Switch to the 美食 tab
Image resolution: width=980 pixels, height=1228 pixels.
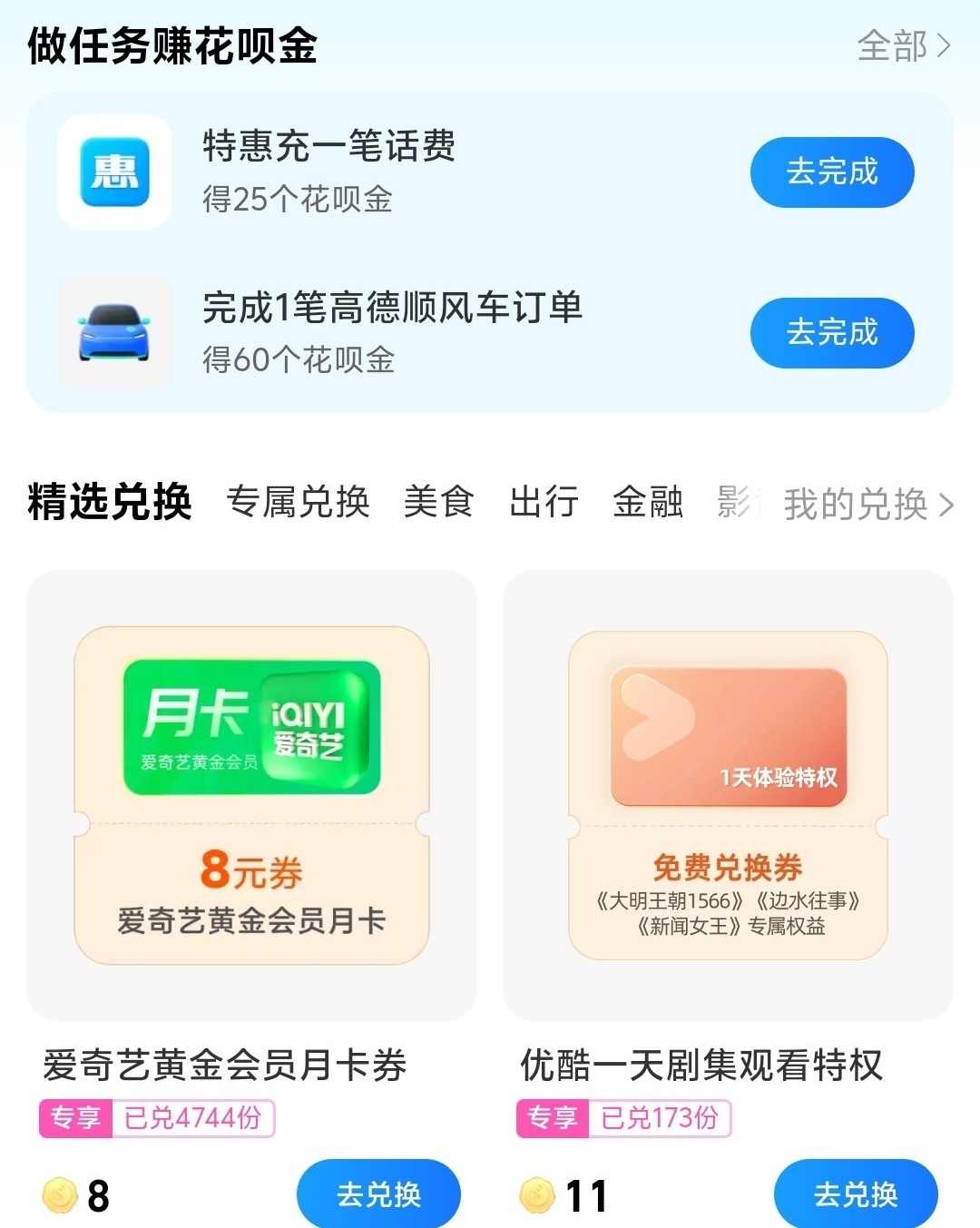[439, 502]
